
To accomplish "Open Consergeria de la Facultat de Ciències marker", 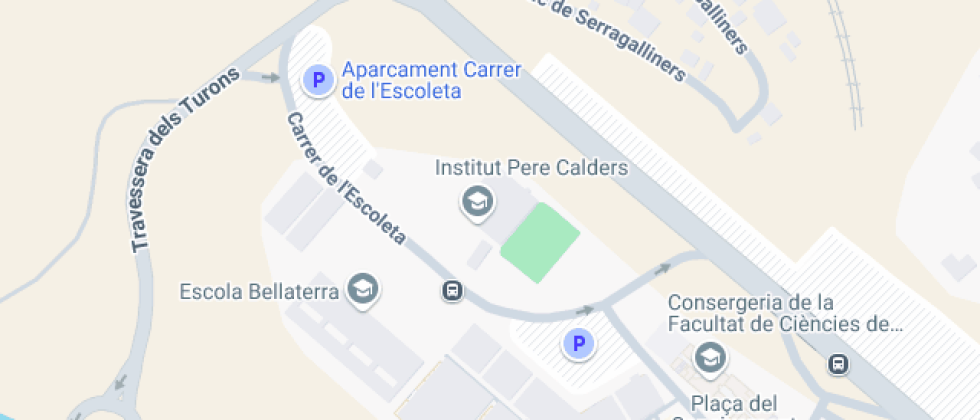I will [x=711, y=357].
